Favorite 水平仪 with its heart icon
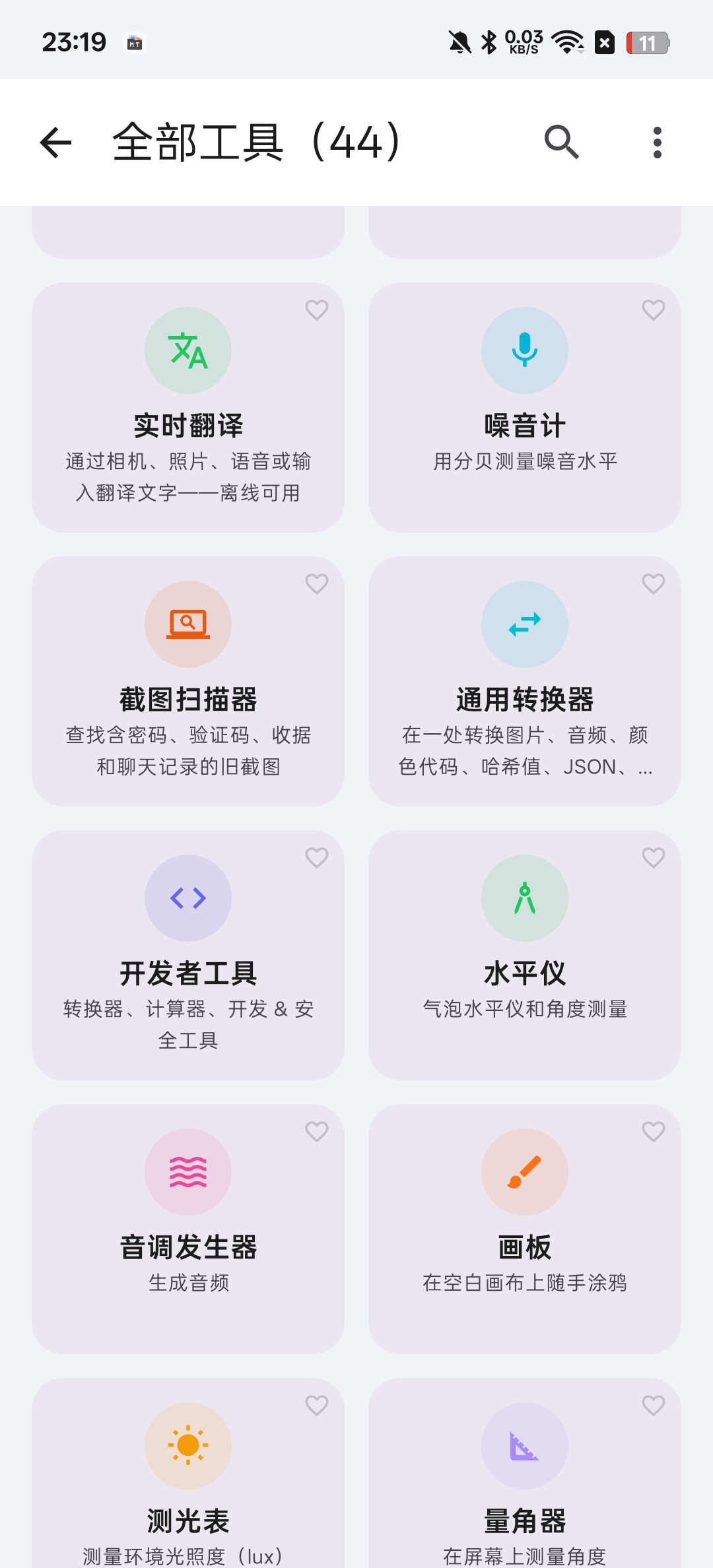The image size is (713, 1568). point(654,858)
